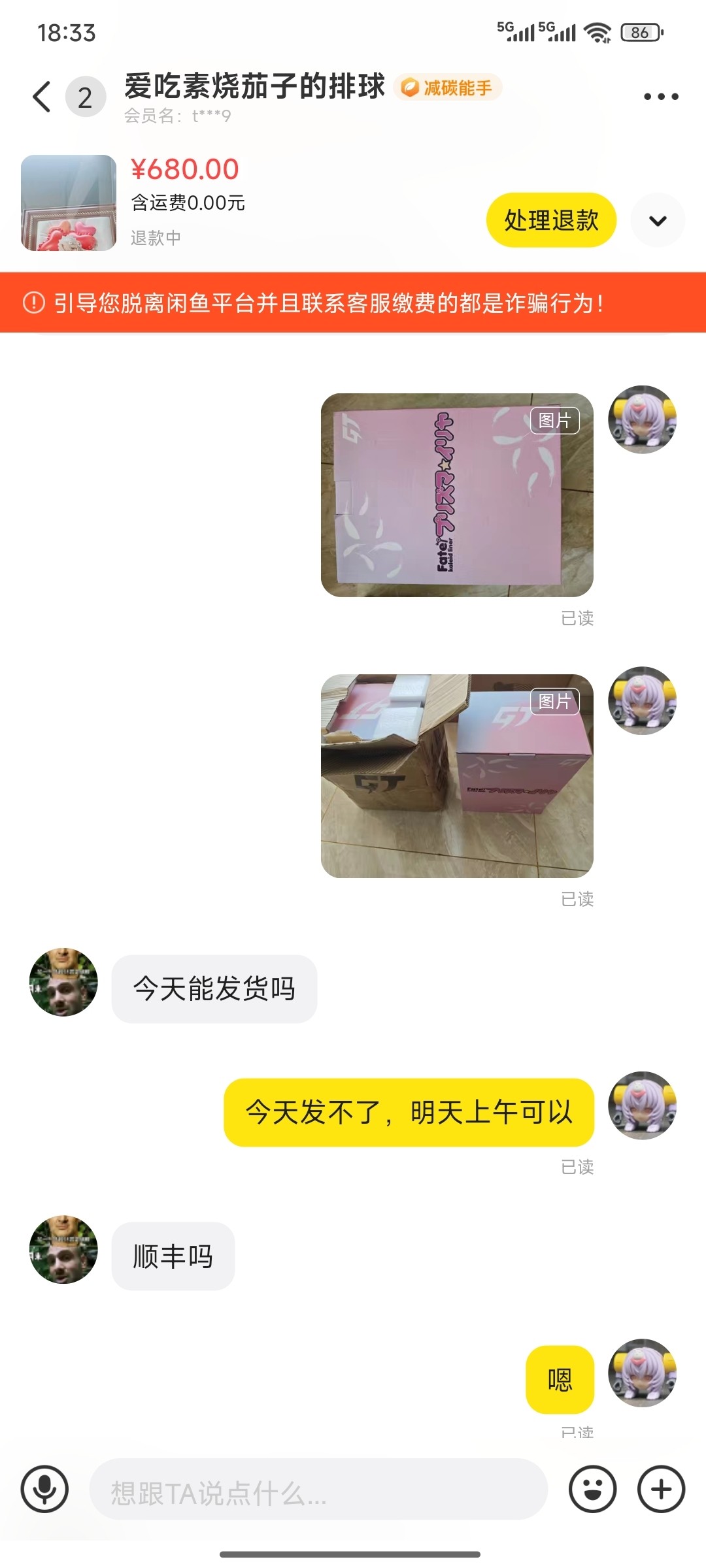Open my avatar beside the 嗯 message

pyautogui.click(x=642, y=1373)
